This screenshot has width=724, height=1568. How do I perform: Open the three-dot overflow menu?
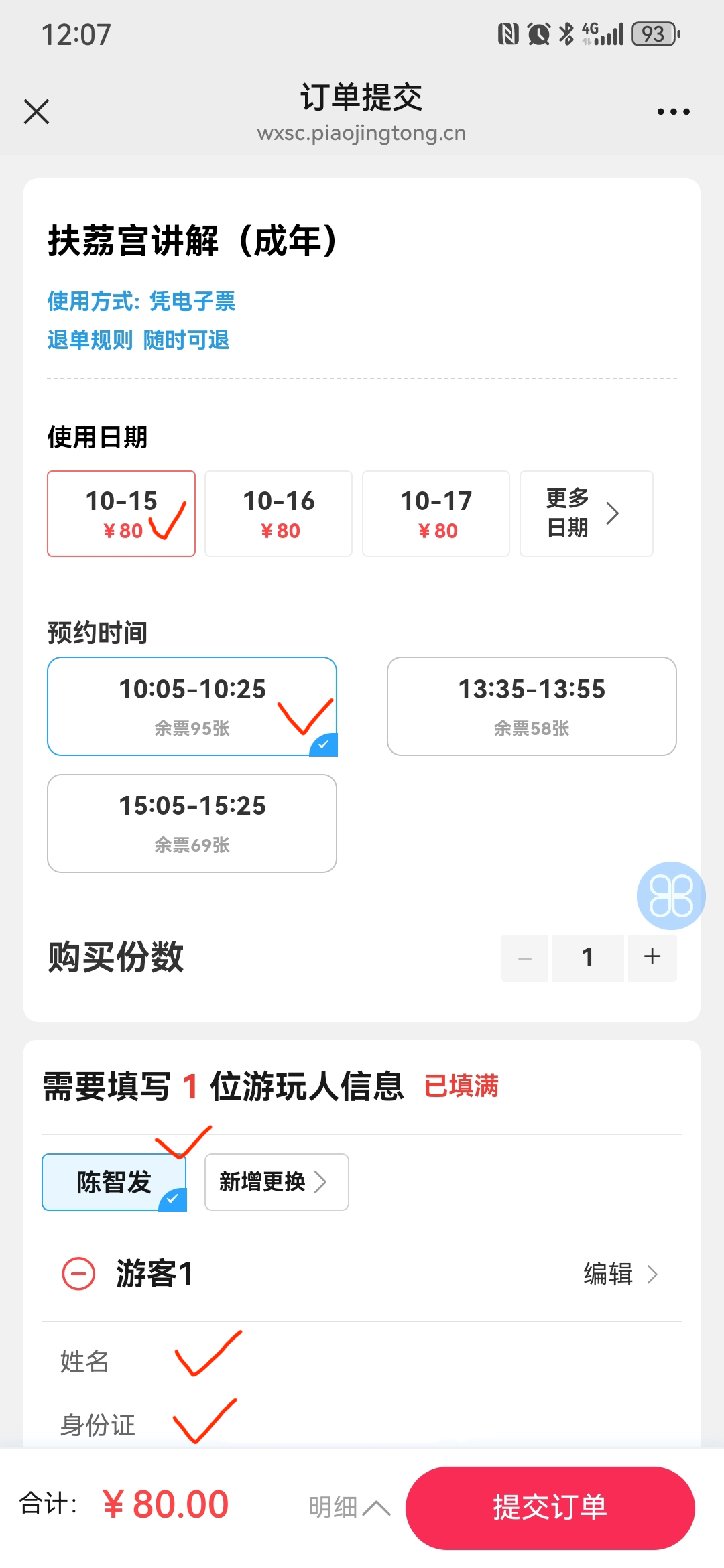[673, 111]
